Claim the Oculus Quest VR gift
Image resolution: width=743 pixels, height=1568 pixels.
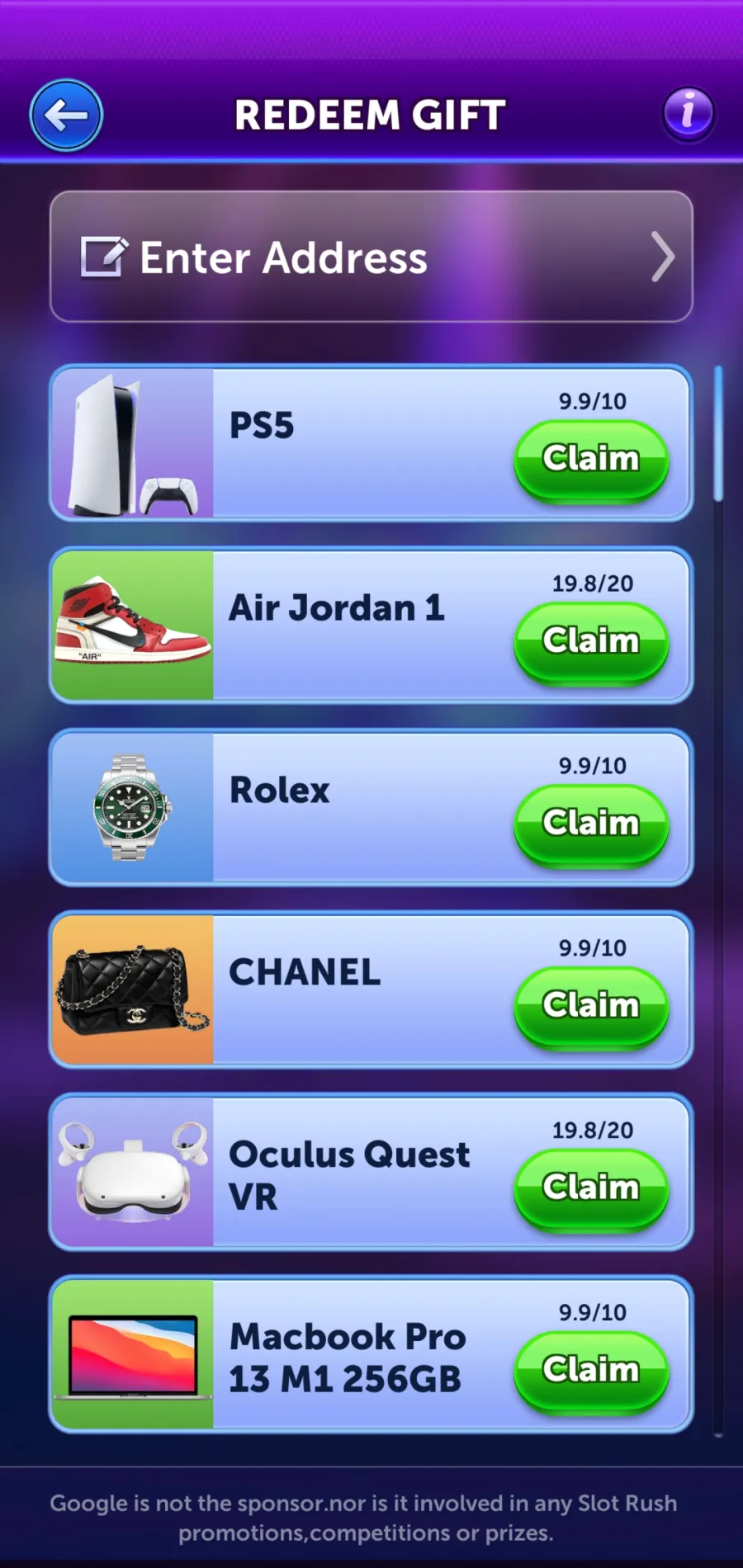click(591, 1190)
